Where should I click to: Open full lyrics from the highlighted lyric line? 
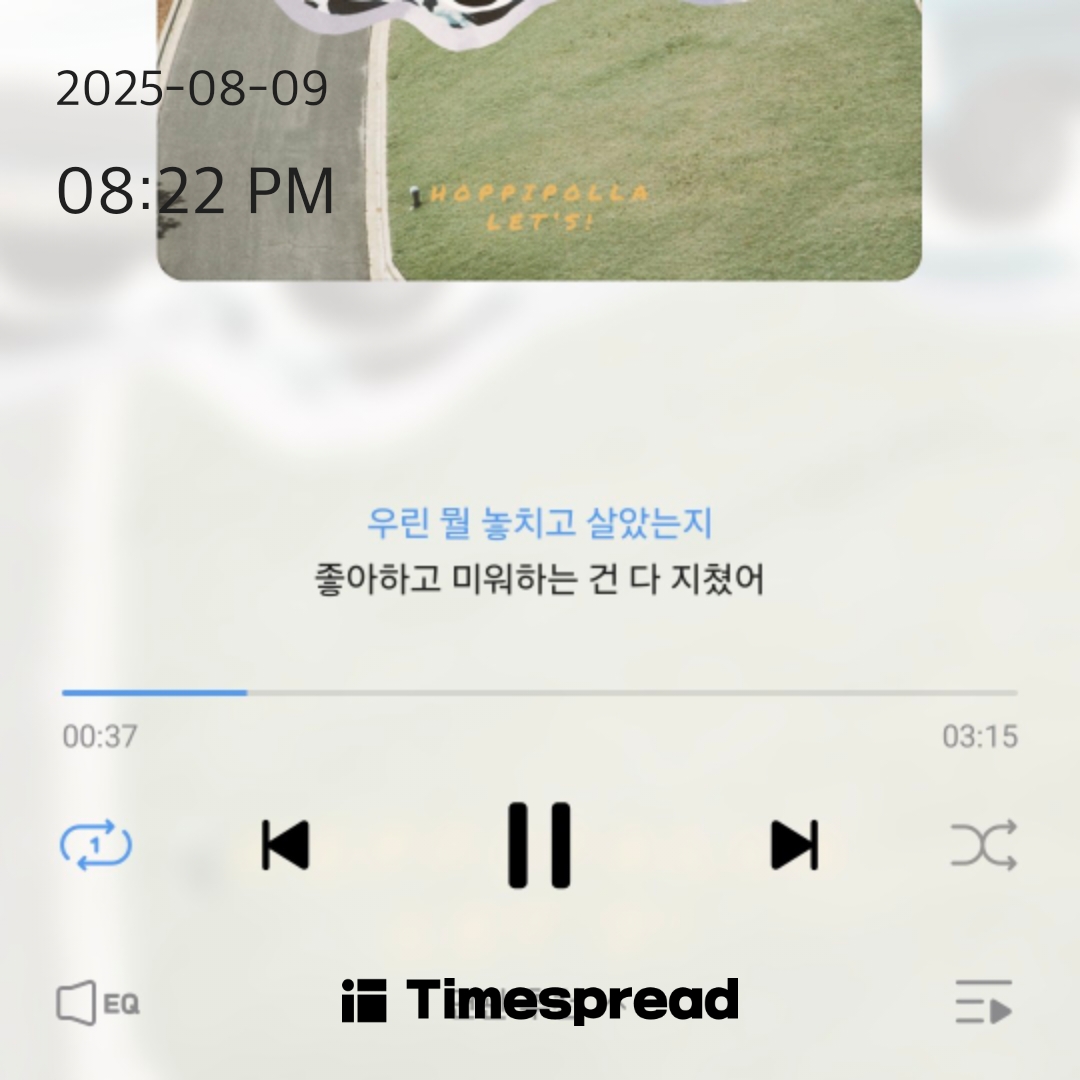pos(539,523)
